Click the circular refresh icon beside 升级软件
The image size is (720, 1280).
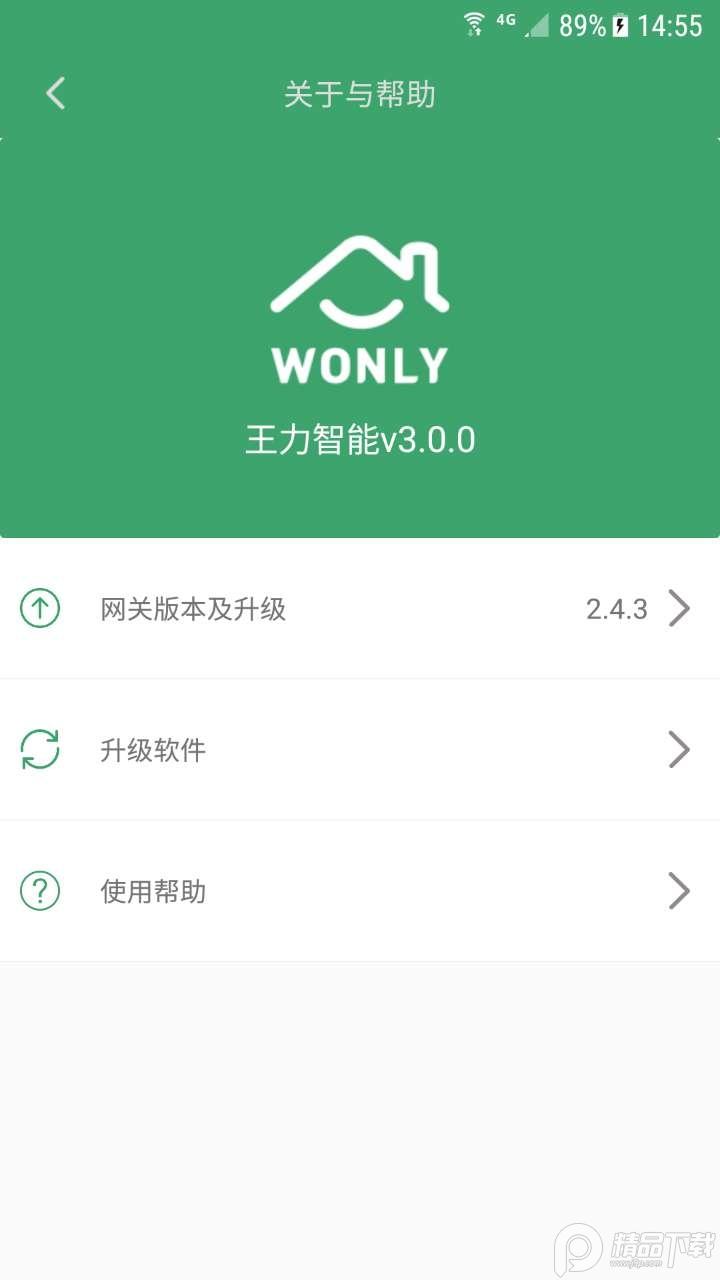[x=39, y=749]
